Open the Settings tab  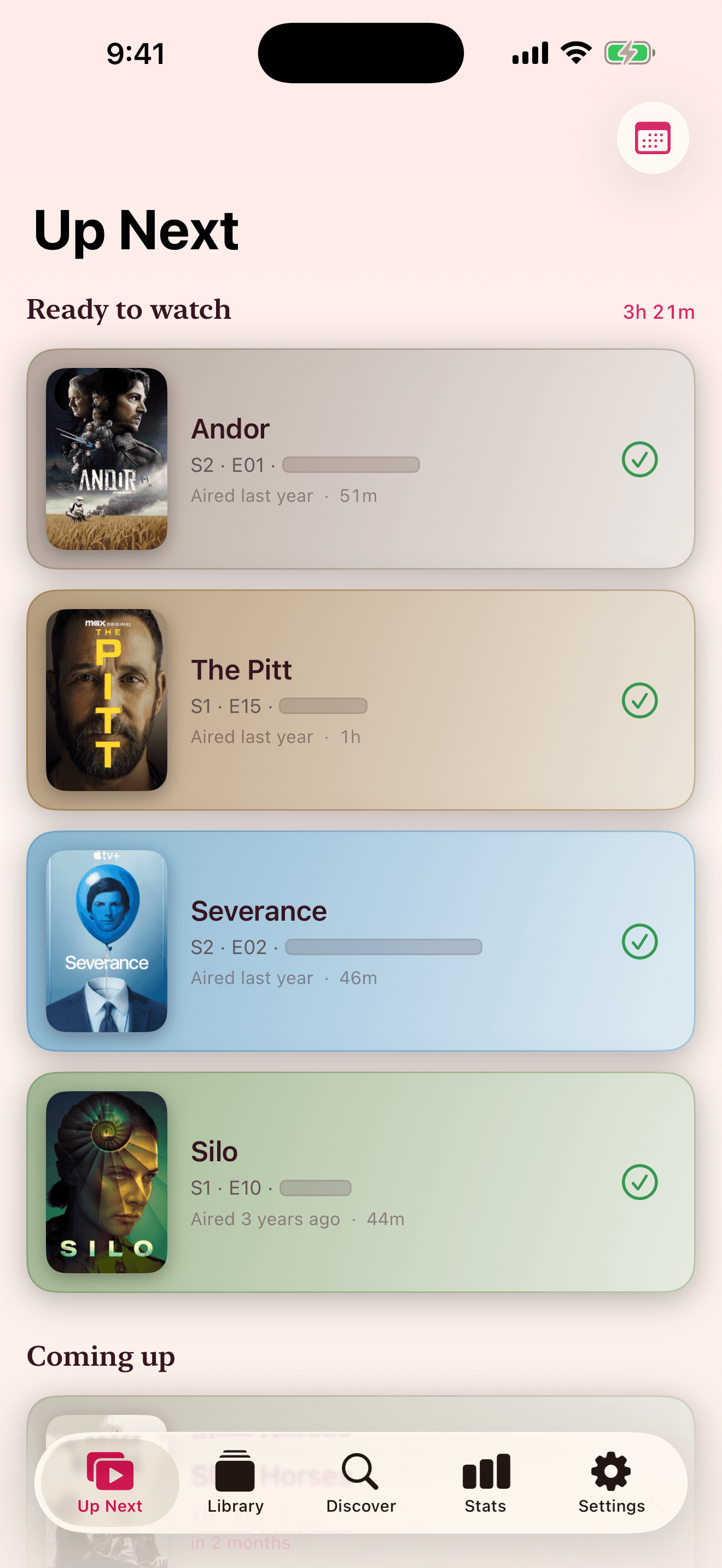611,1483
